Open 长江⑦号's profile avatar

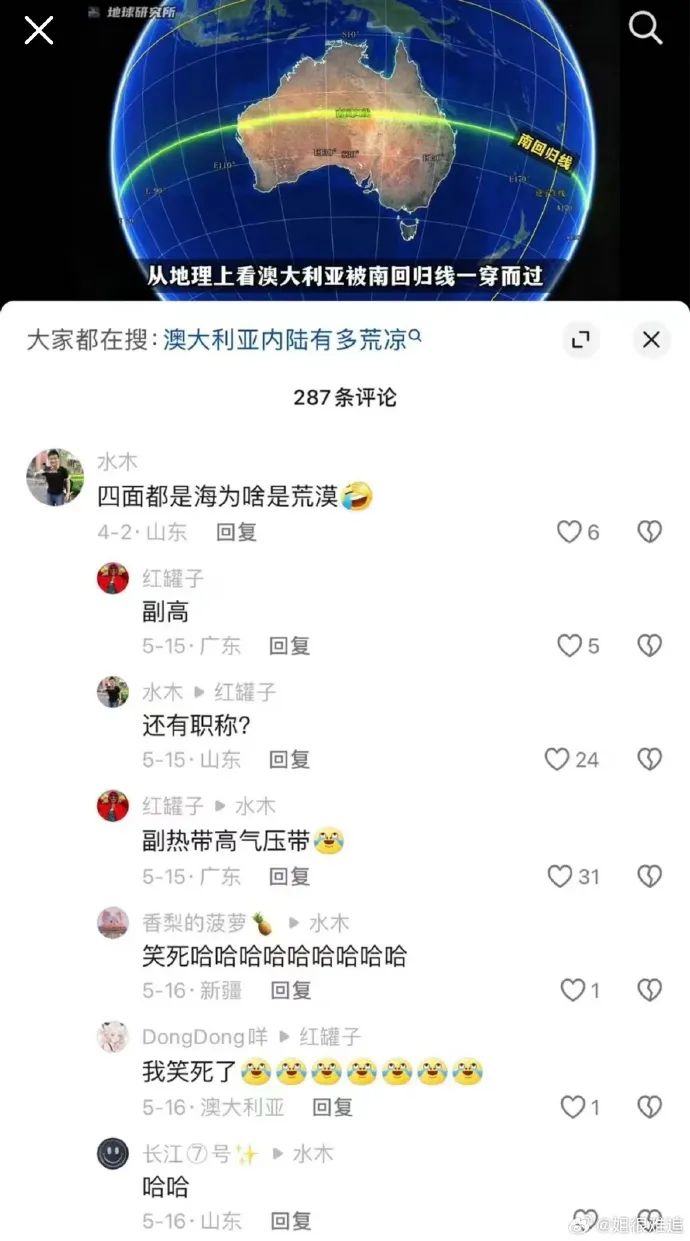(x=113, y=1154)
